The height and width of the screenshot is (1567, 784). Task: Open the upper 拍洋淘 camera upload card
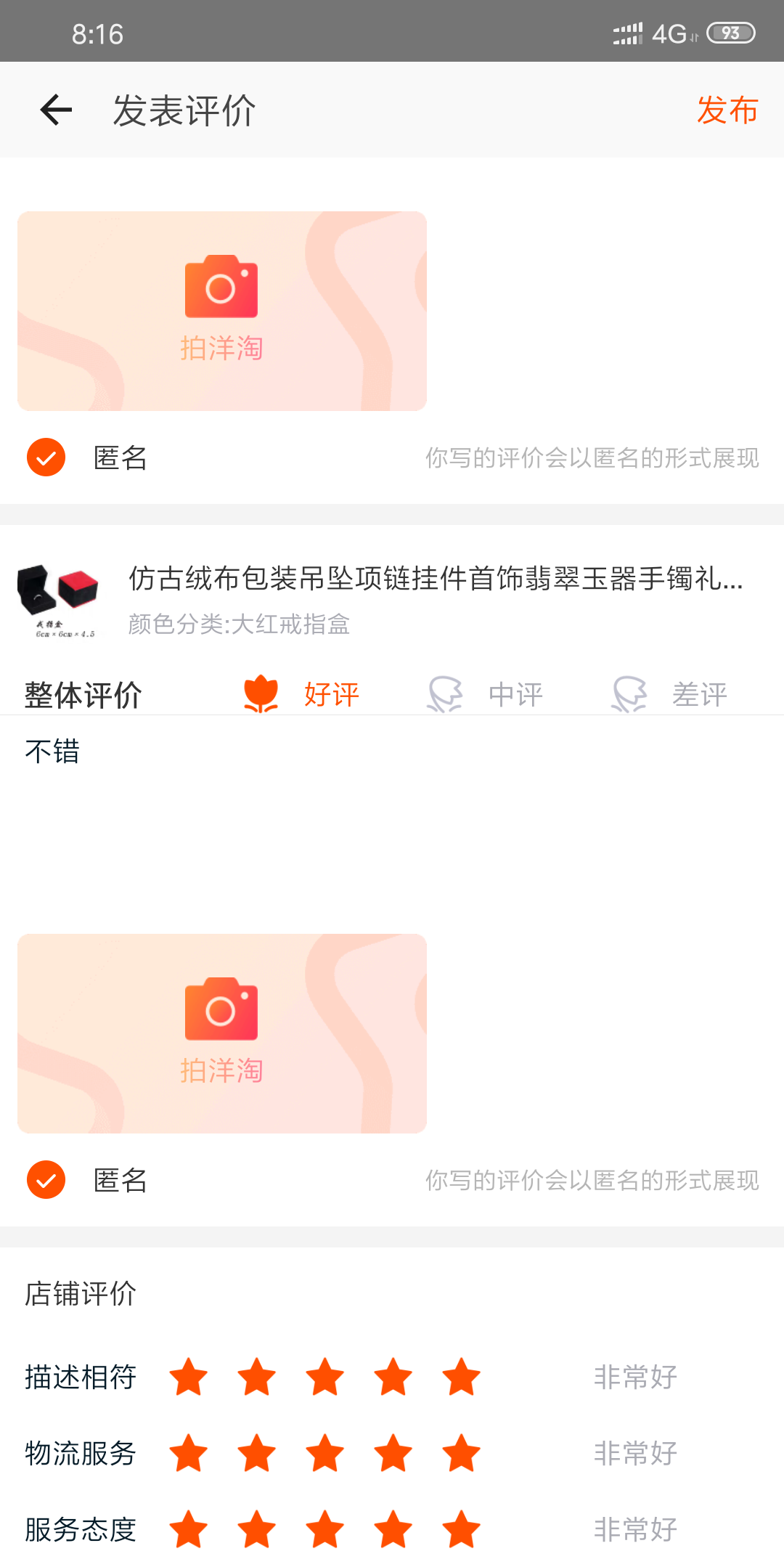pyautogui.click(x=222, y=311)
